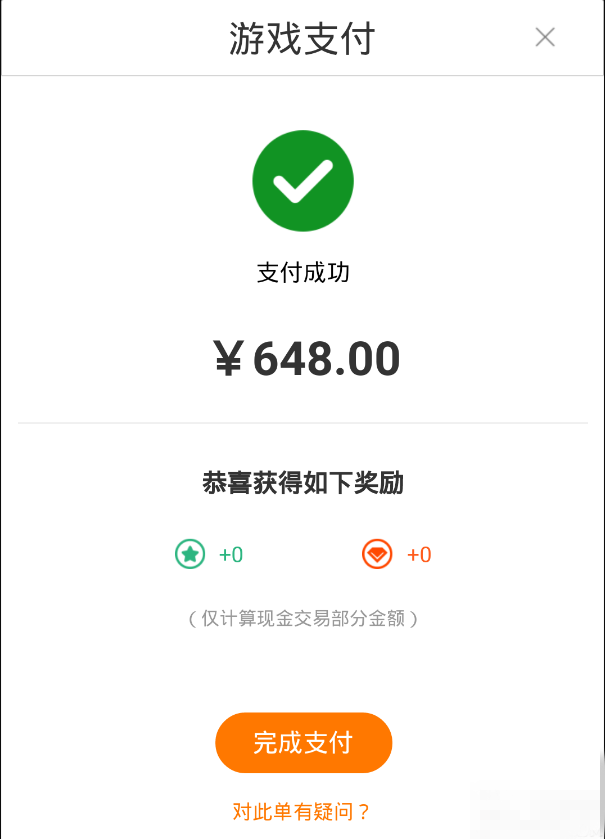Viewport: 605px width, 839px height.
Task: Close the 游戏支付 payment dialog
Action: point(545,38)
